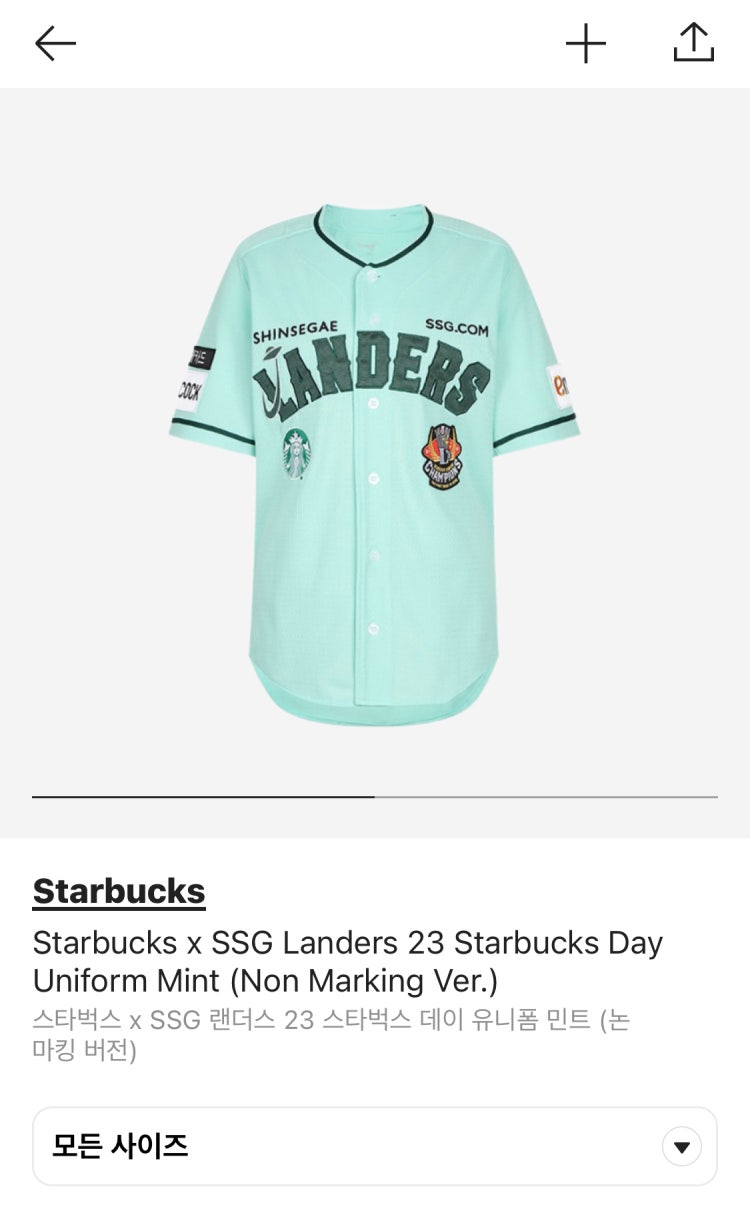This screenshot has height=1205, width=750.
Task: Share this product
Action: pyautogui.click(x=693, y=42)
